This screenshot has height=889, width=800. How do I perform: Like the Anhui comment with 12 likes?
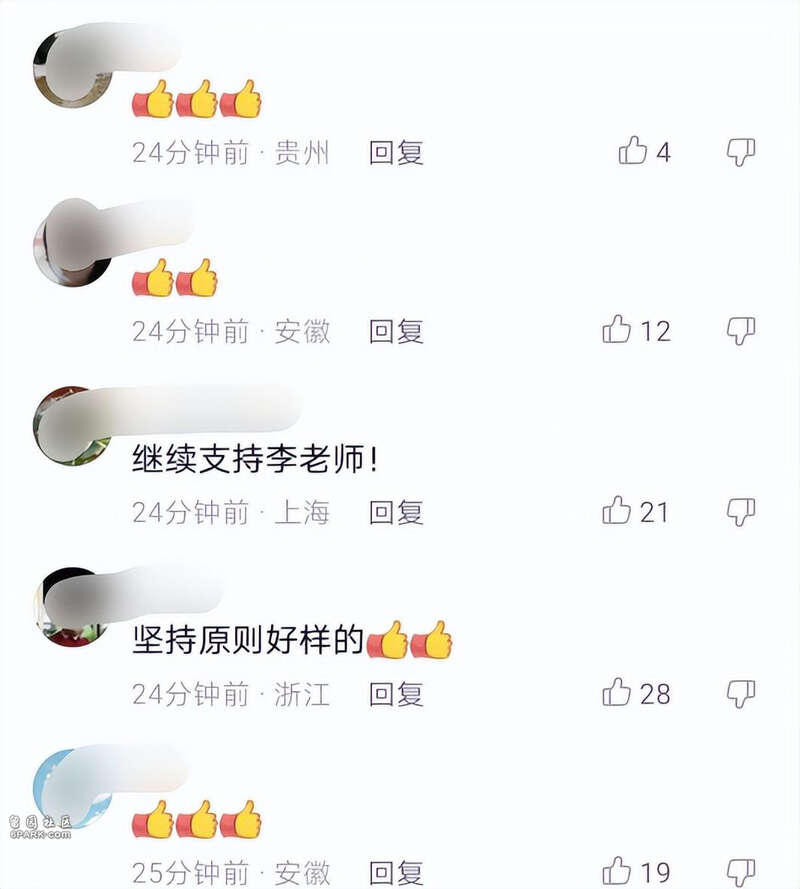(617, 330)
